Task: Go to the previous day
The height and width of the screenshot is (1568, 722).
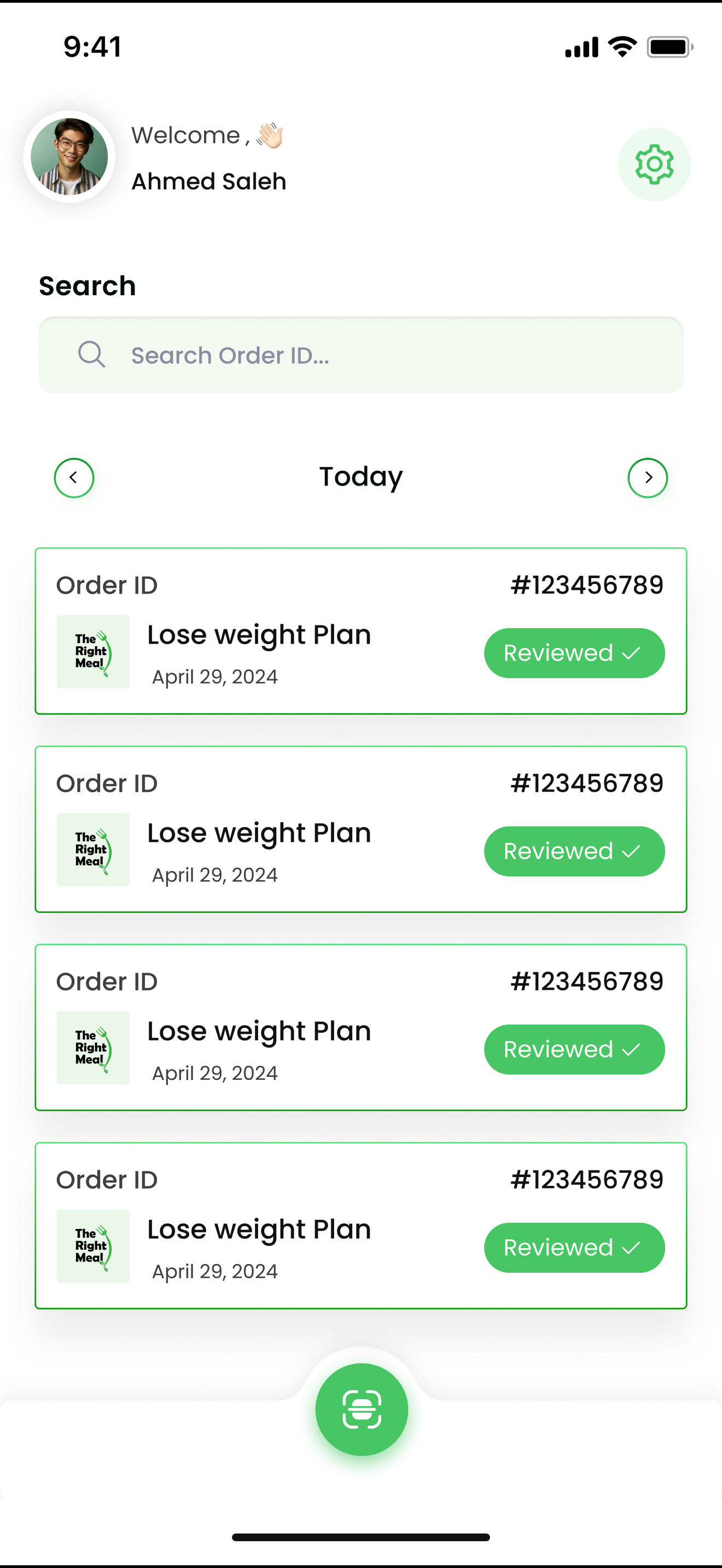Action: [74, 478]
